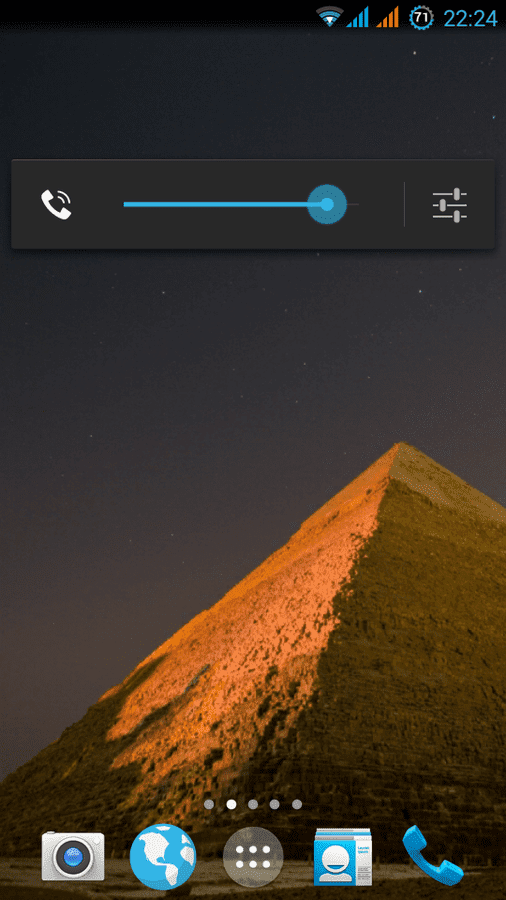The image size is (506, 900).
Task: Set the ringer volume slider at its thumb
Action: pyautogui.click(x=327, y=204)
